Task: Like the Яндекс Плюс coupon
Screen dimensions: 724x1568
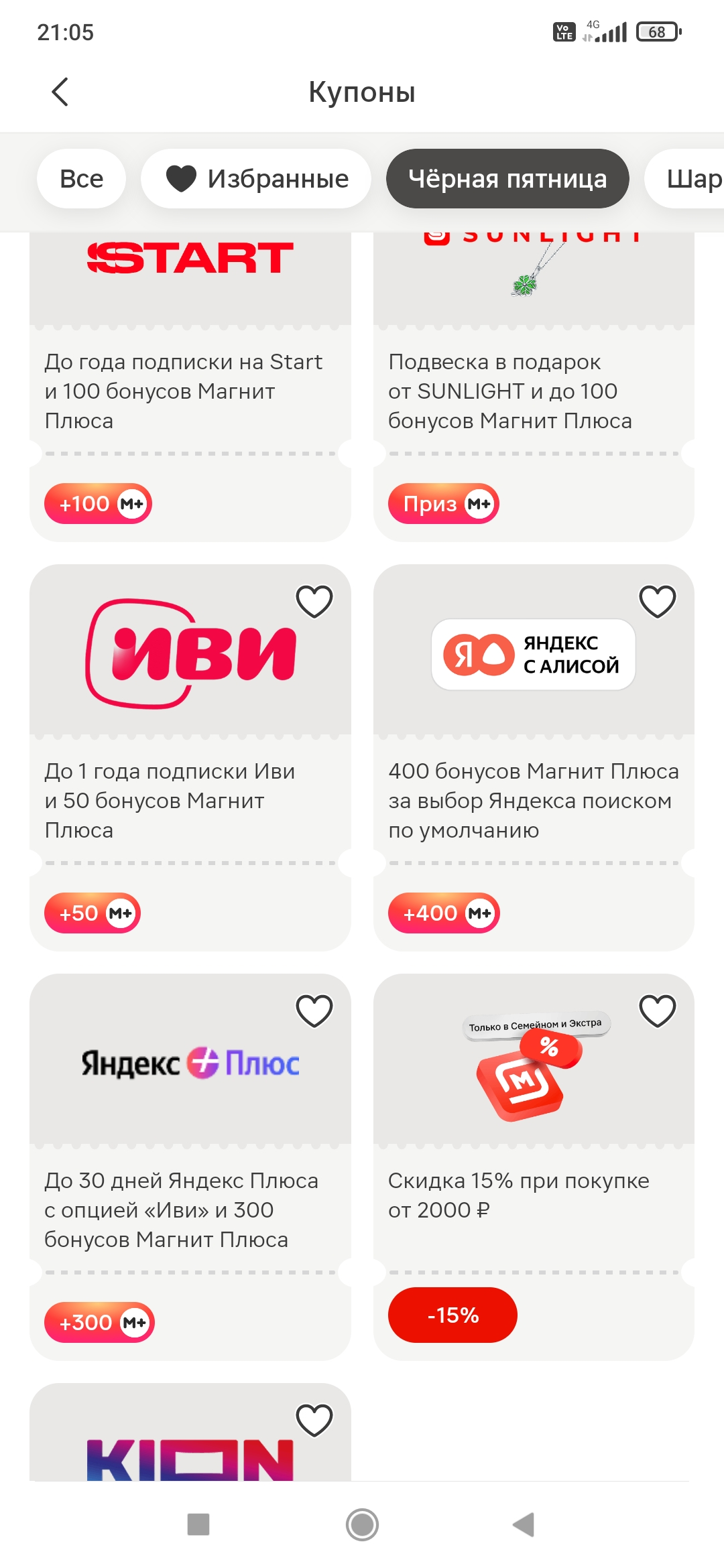Action: [314, 1010]
